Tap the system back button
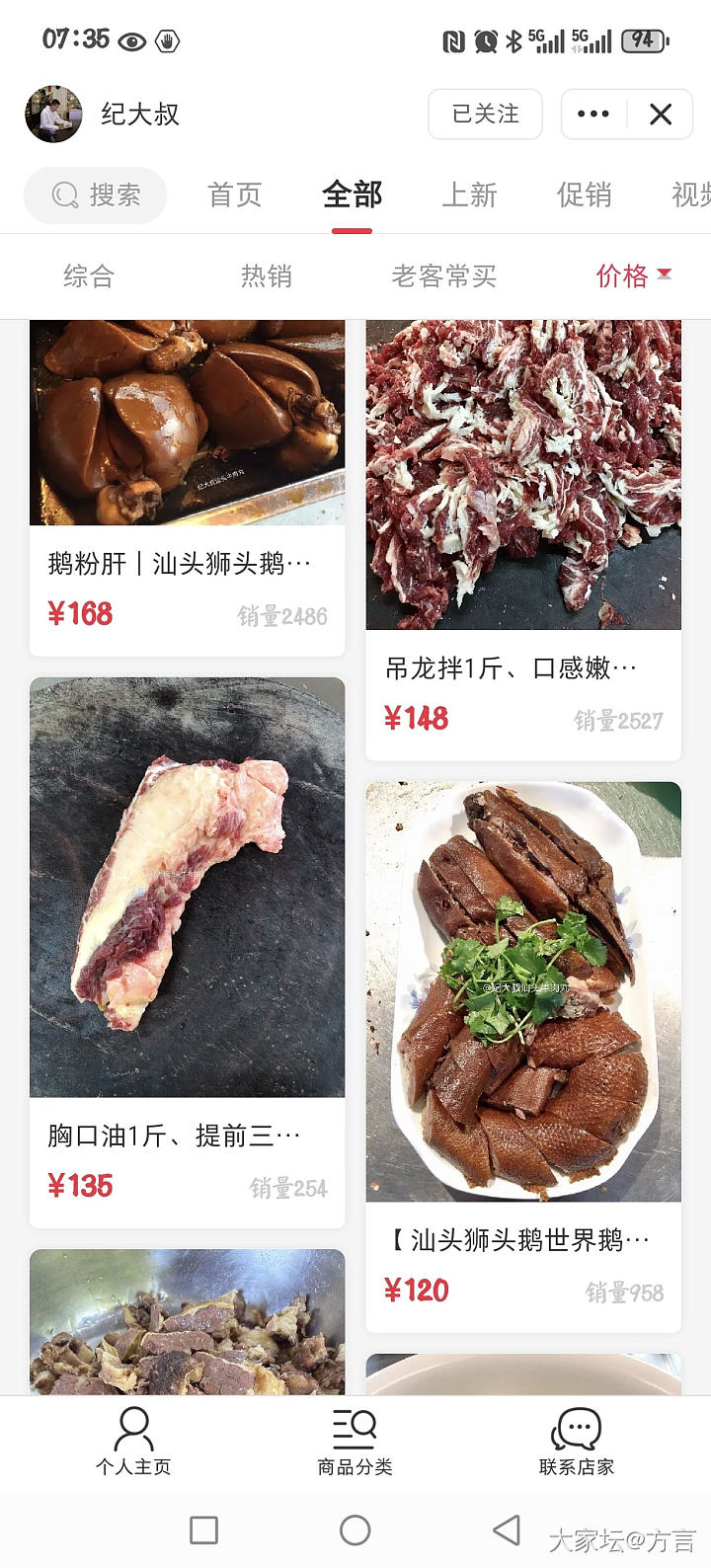This screenshot has width=711, height=1568. 507,1530
